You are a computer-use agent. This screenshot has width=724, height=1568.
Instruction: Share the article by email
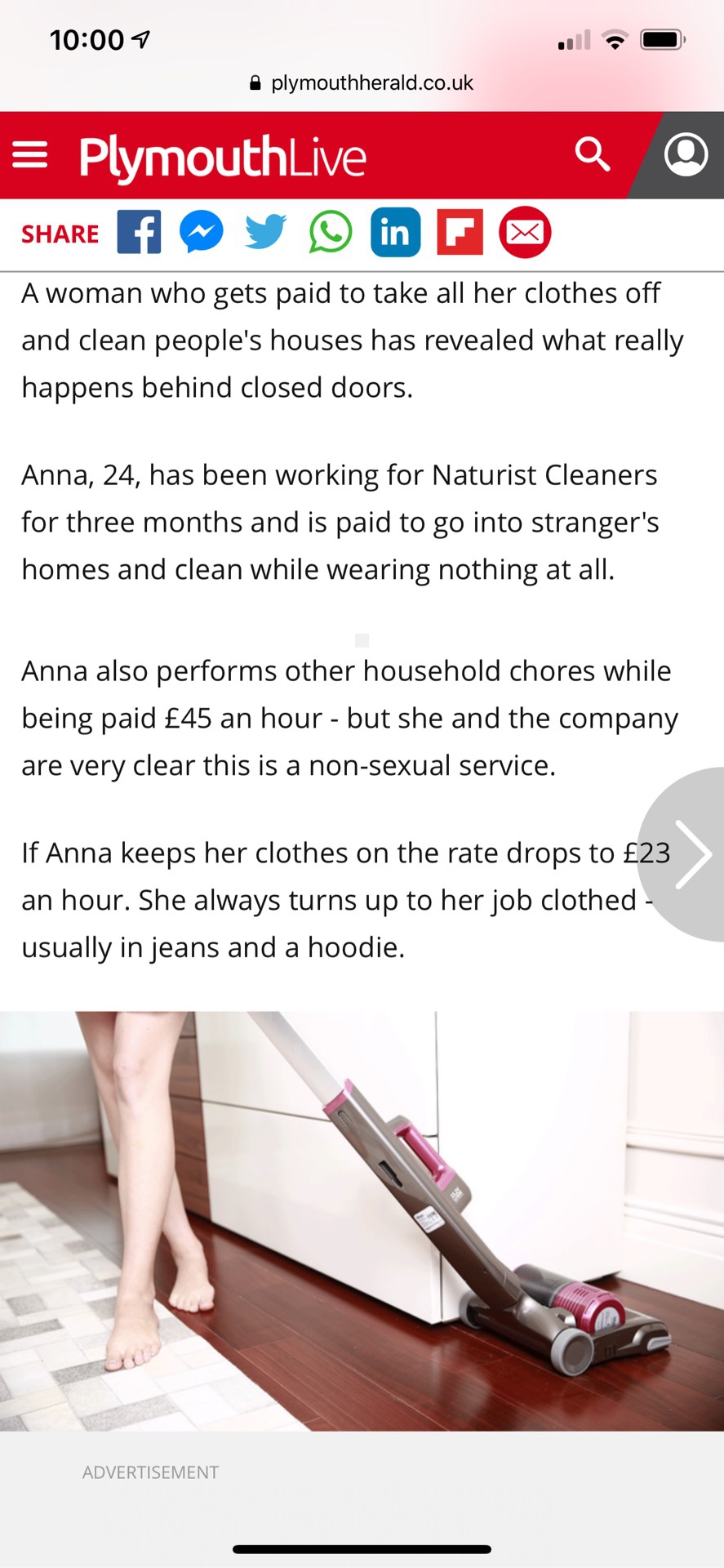[x=525, y=233]
